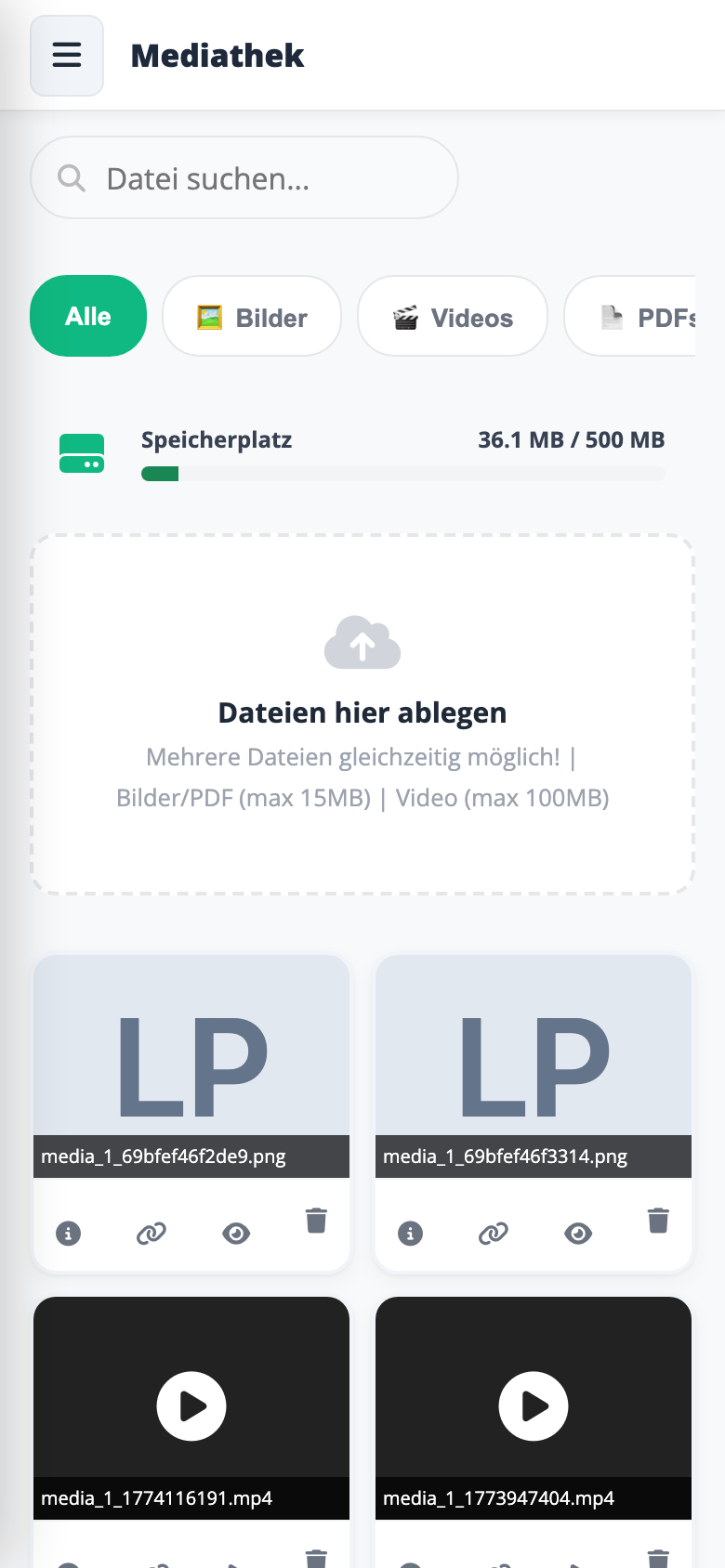Viewport: 725px width, 1568px height.
Task: Click the Dateien hier ablegen upload area
Action: [x=362, y=712]
